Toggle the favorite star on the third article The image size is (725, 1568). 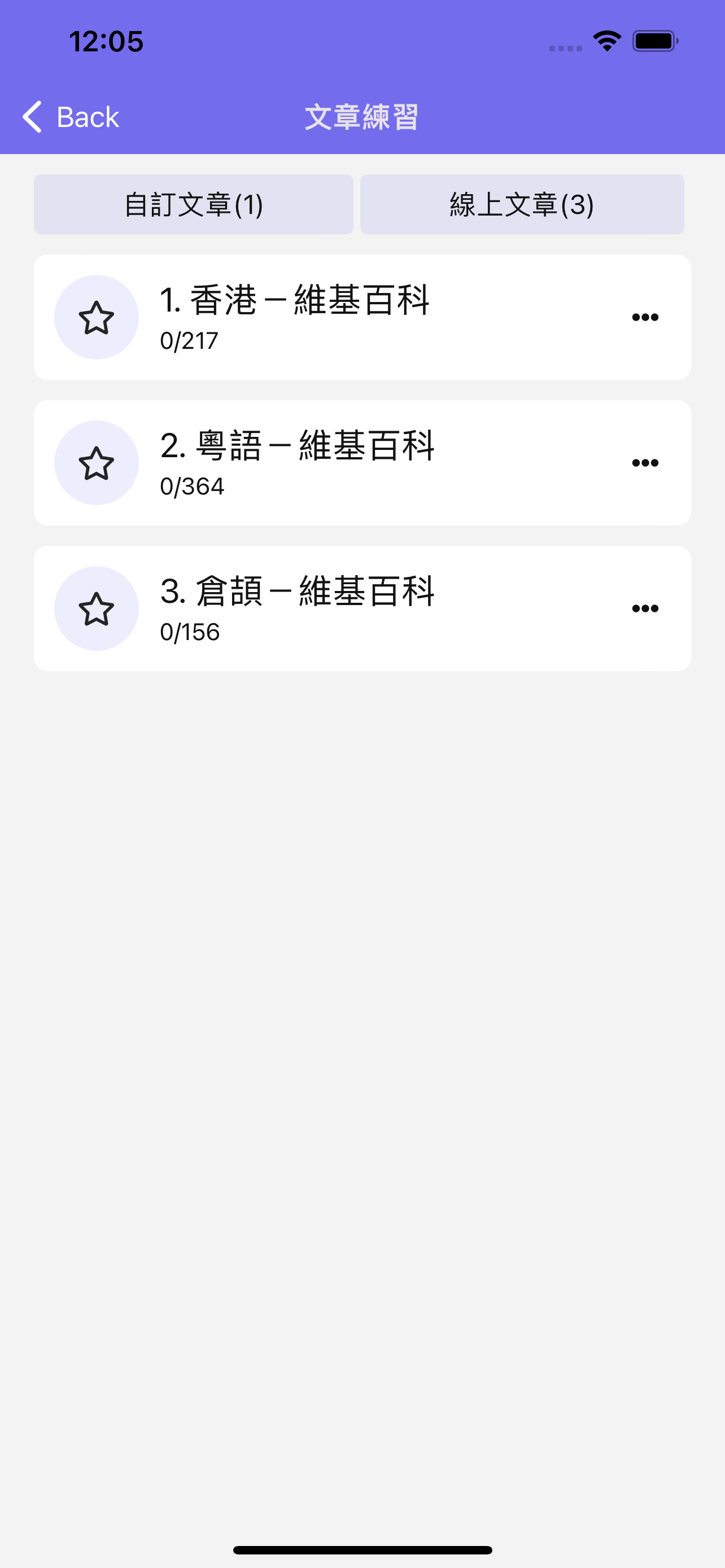96,607
